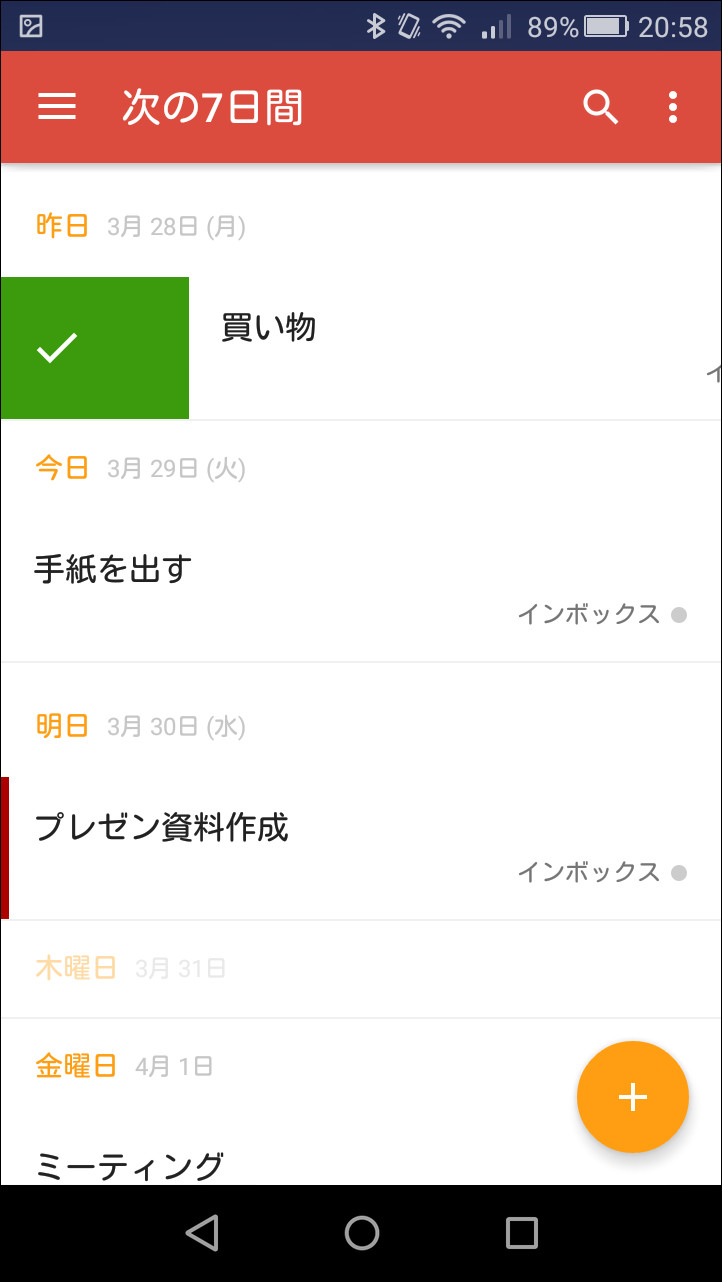Screen dimensions: 722x1282
Task: Tap the Android back navigation button
Action: point(203,1233)
